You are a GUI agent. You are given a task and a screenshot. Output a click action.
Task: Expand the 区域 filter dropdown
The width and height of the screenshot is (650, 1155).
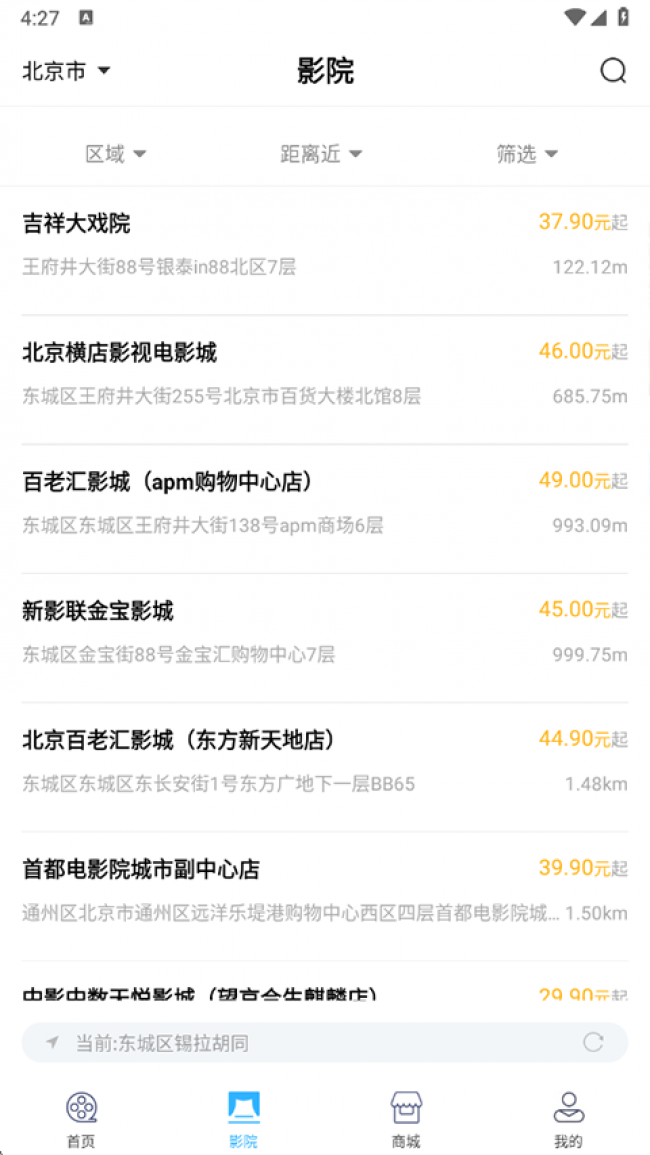click(116, 154)
